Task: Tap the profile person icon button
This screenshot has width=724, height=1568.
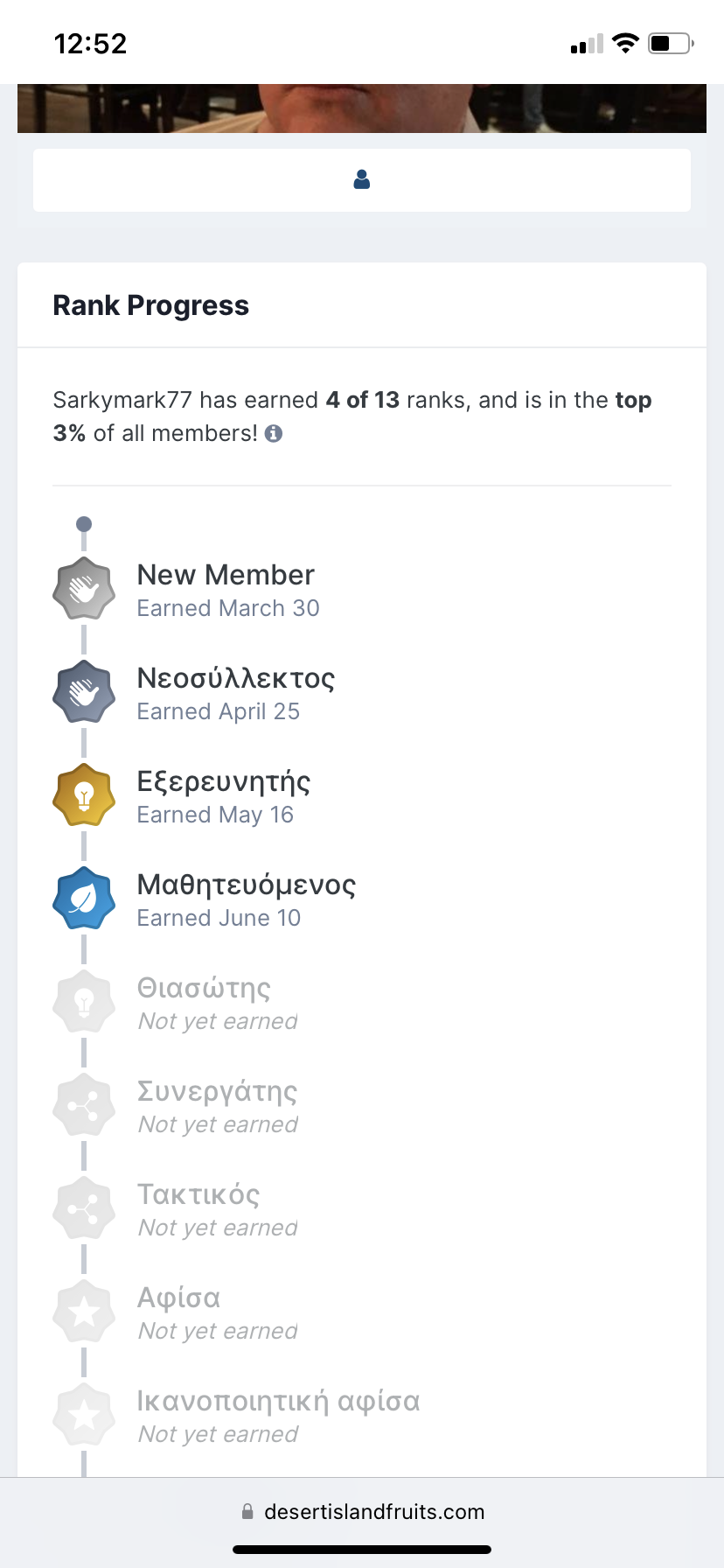Action: pos(362,180)
